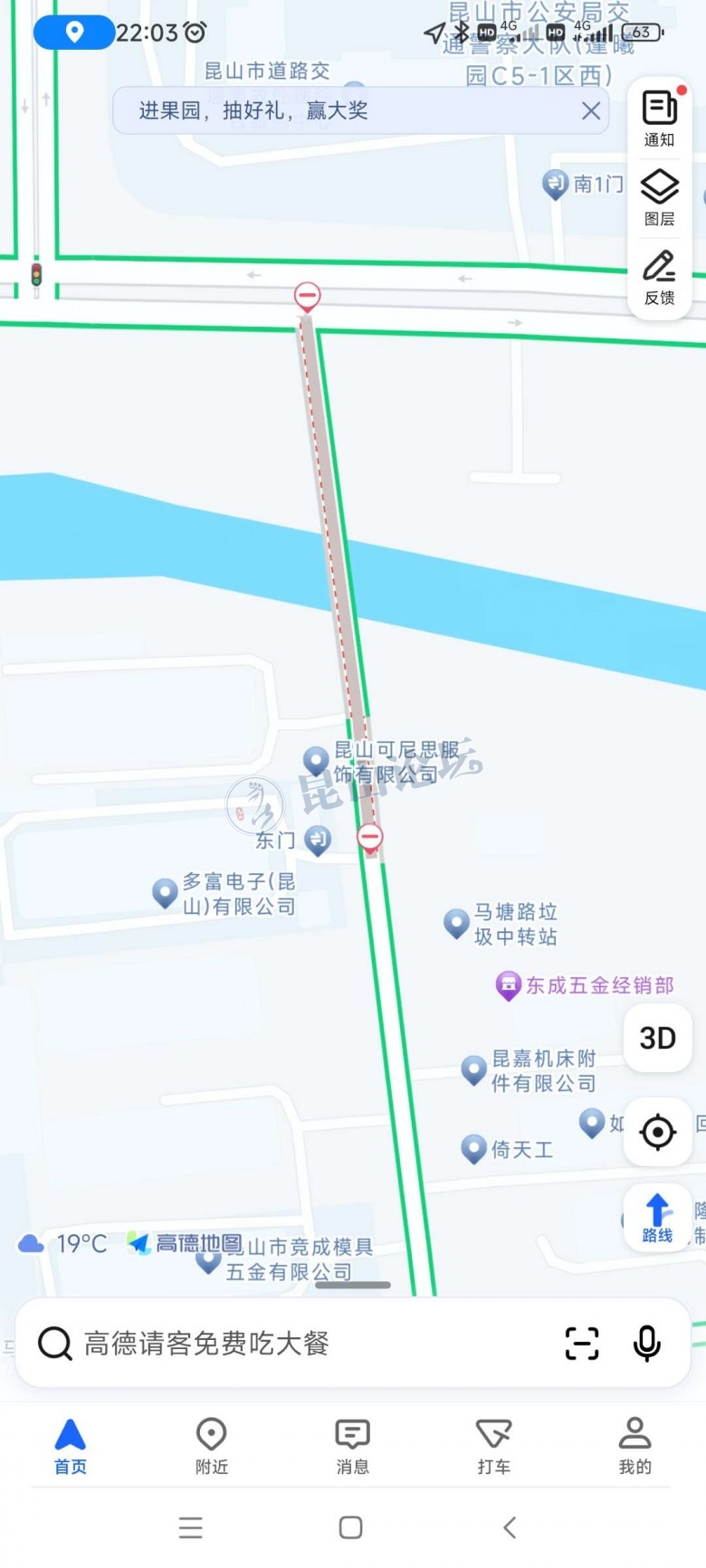706x1568 pixels.
Task: Go back with system back button
Action: 510,1527
